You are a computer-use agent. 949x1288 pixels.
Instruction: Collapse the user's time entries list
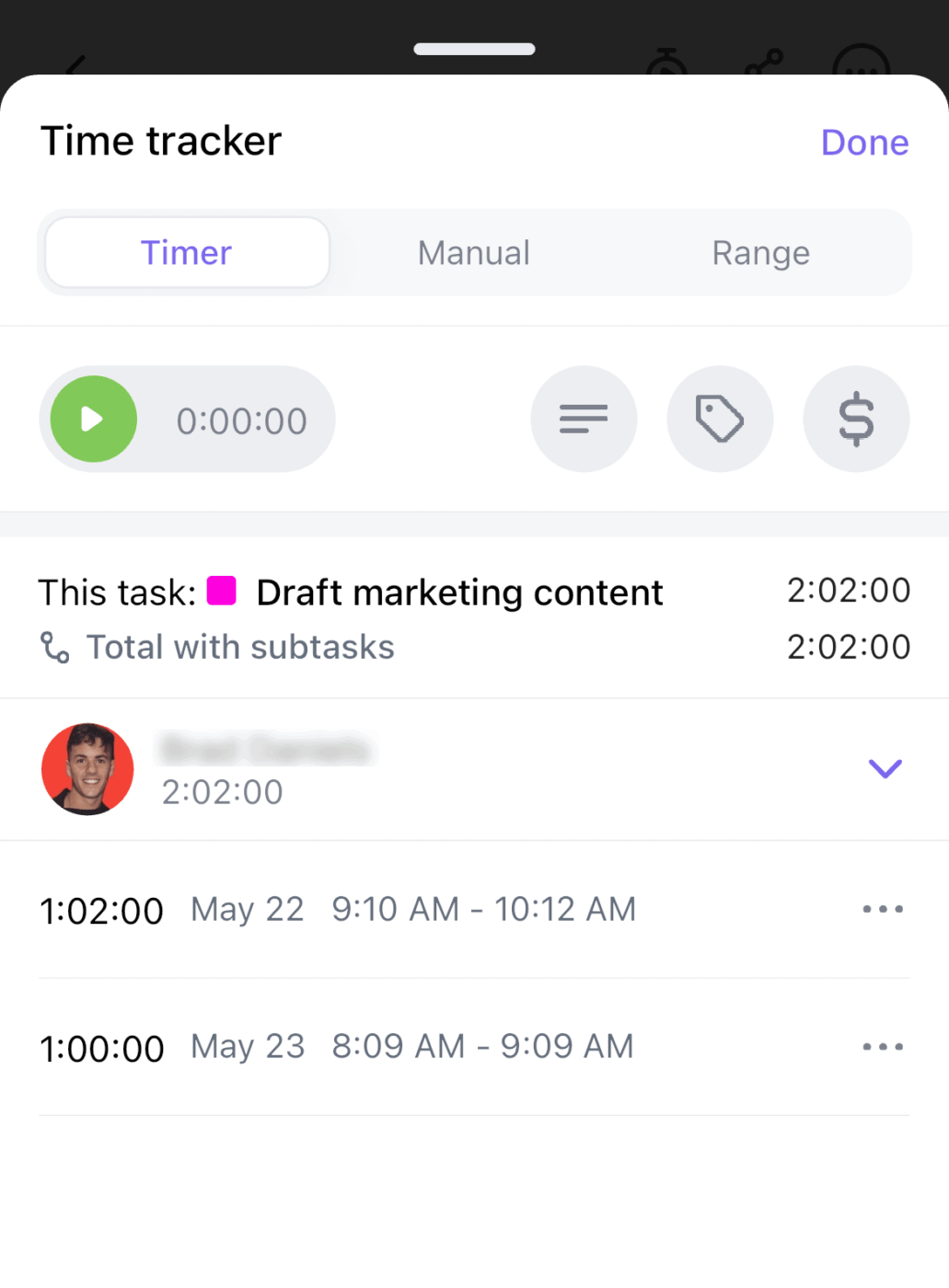click(x=885, y=769)
